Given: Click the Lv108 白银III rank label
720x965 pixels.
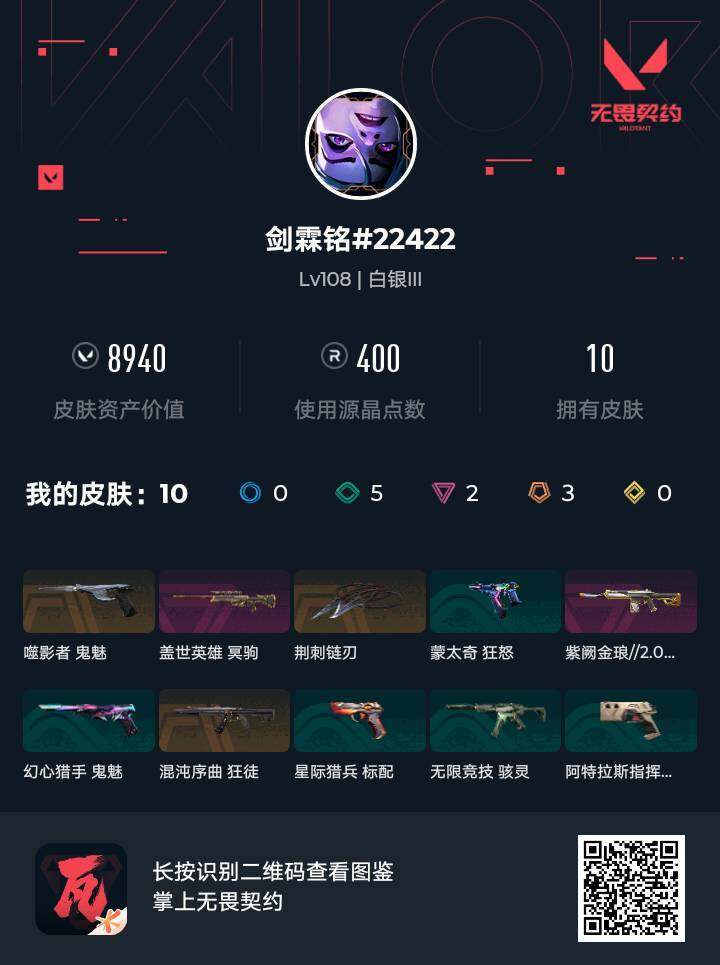Looking at the screenshot, I should click(360, 280).
